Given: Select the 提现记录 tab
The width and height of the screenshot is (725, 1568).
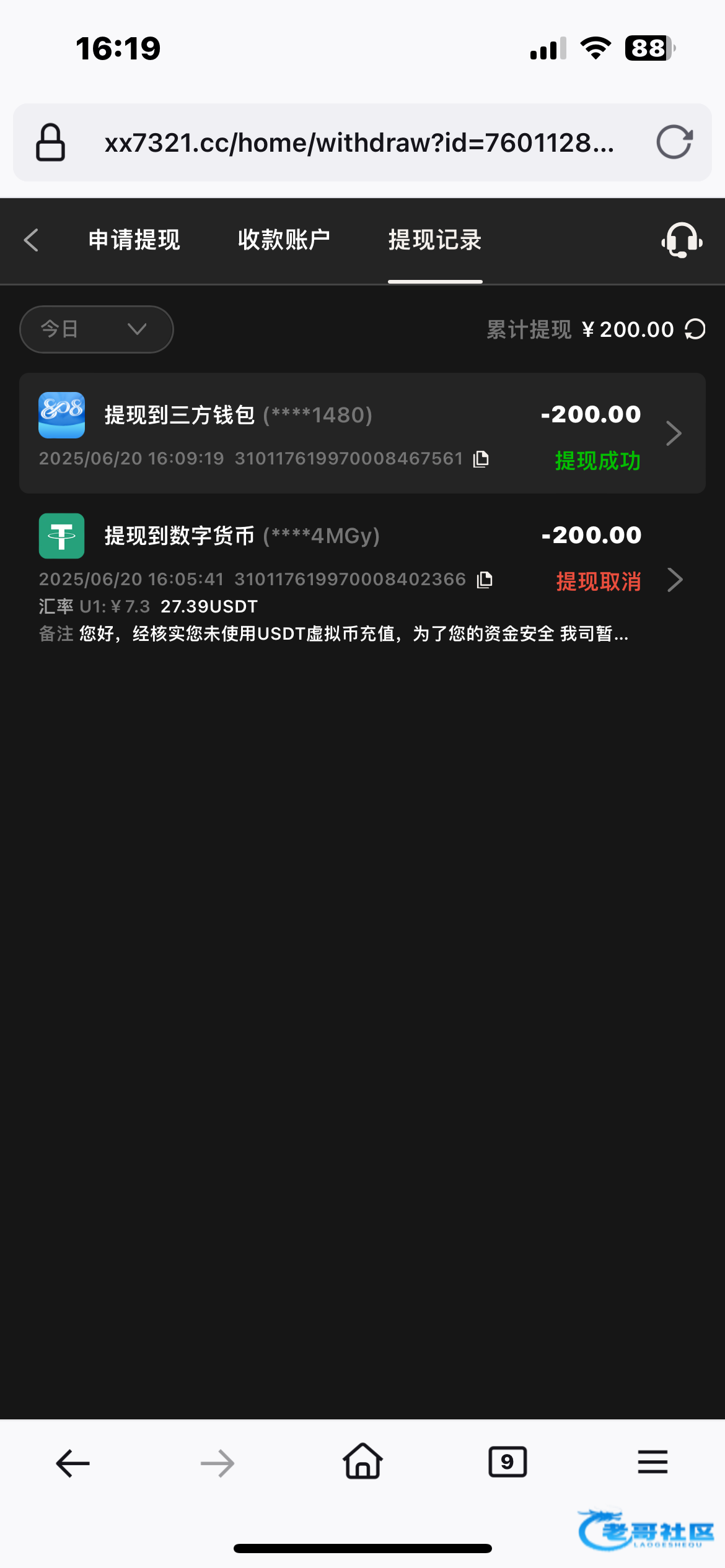Looking at the screenshot, I should (435, 240).
